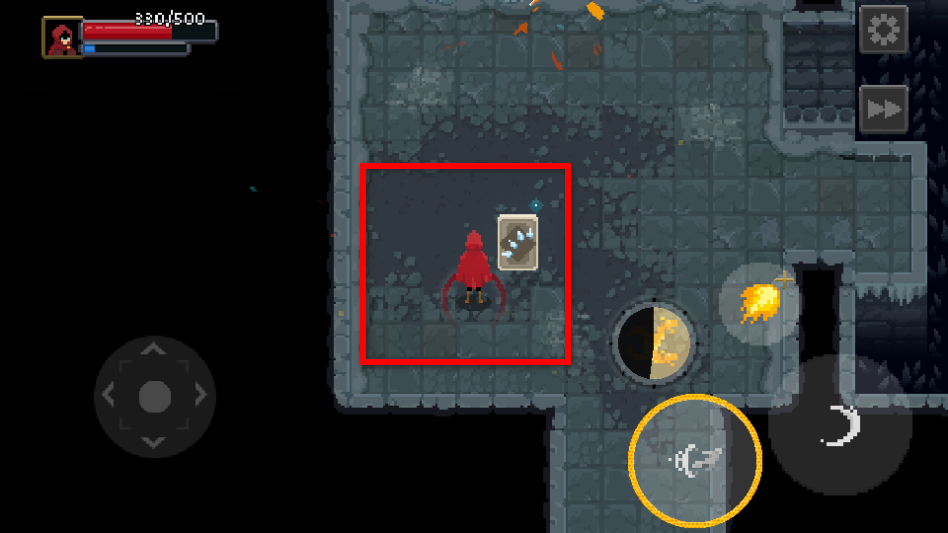Tap the spell card beside the character
Viewport: 948px width, 533px height.
(518, 243)
